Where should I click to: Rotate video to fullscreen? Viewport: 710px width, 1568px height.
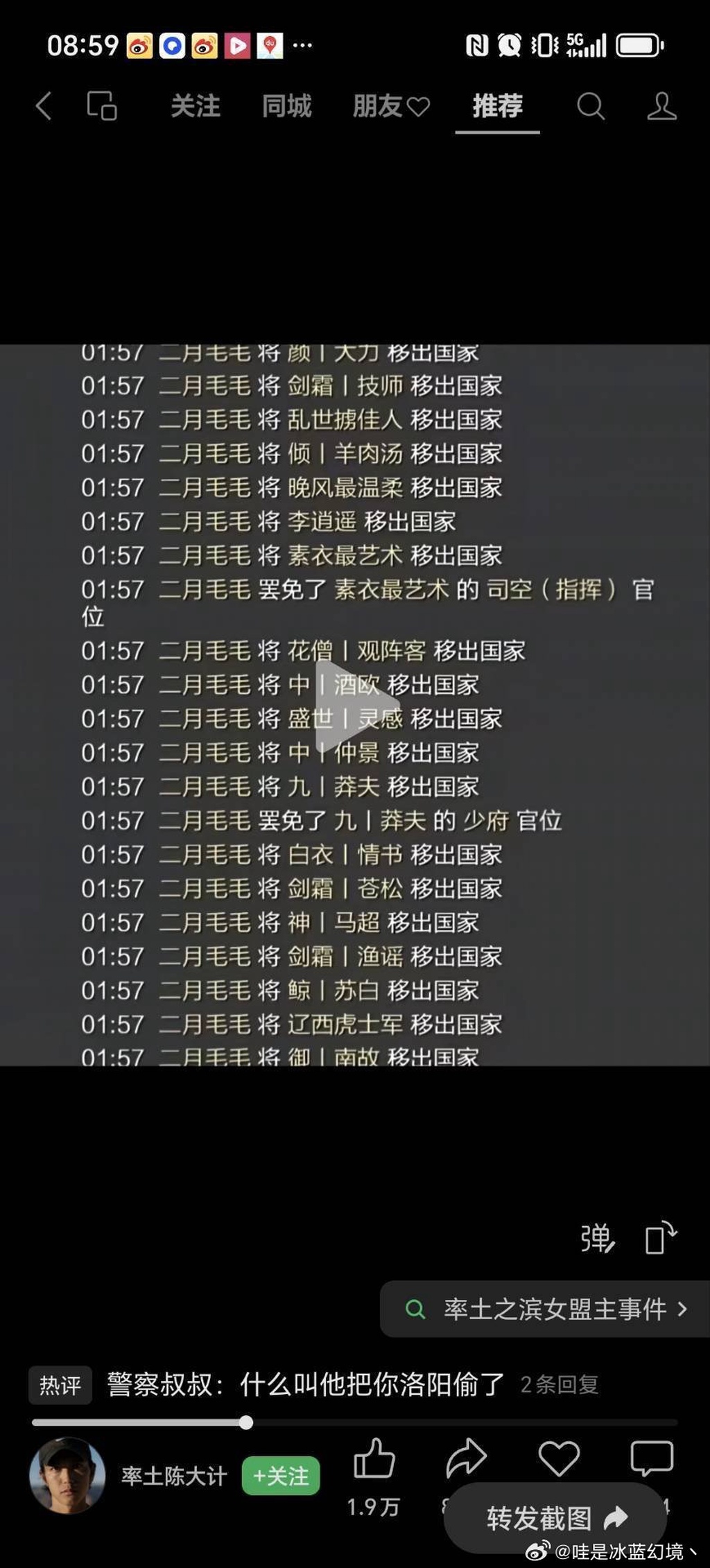[659, 1238]
